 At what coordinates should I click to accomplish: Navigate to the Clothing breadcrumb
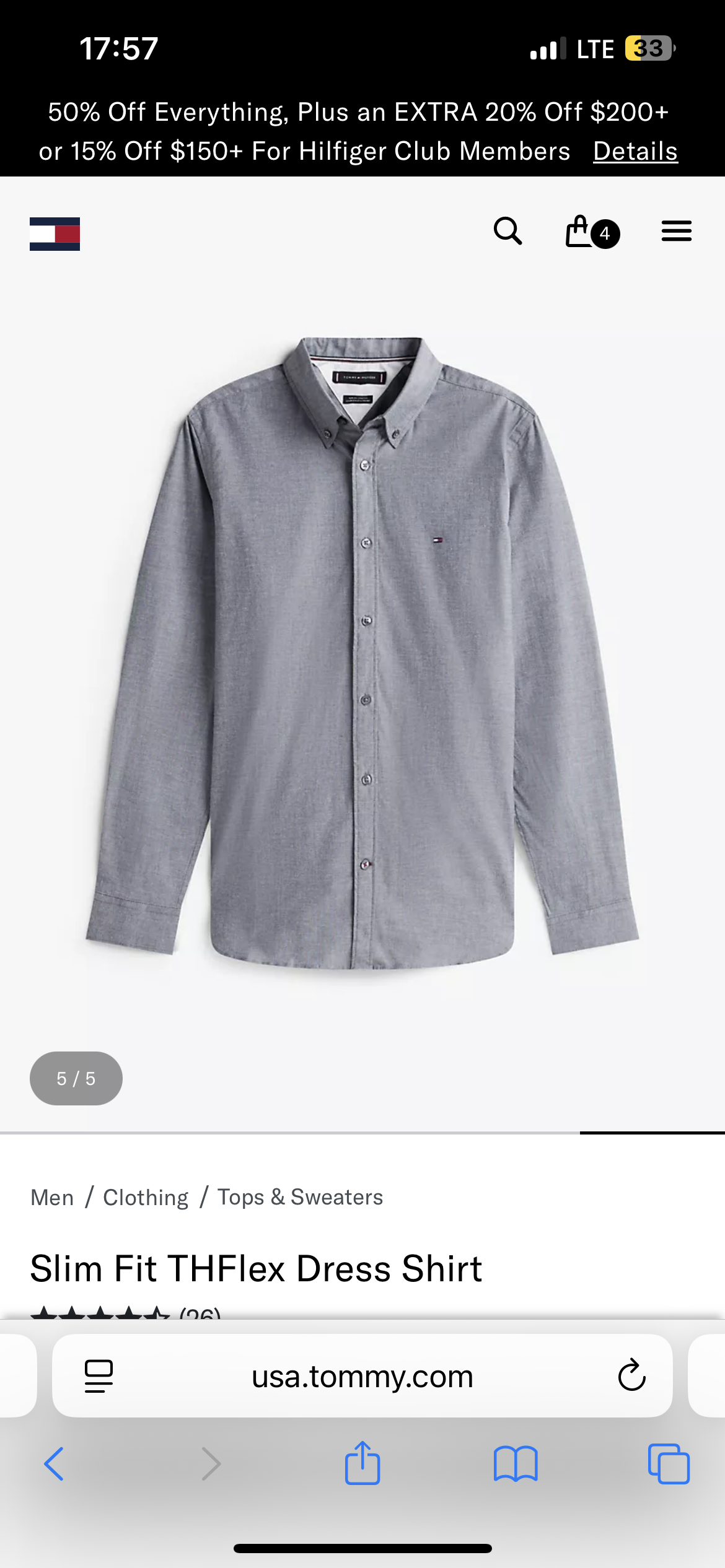point(146,1197)
